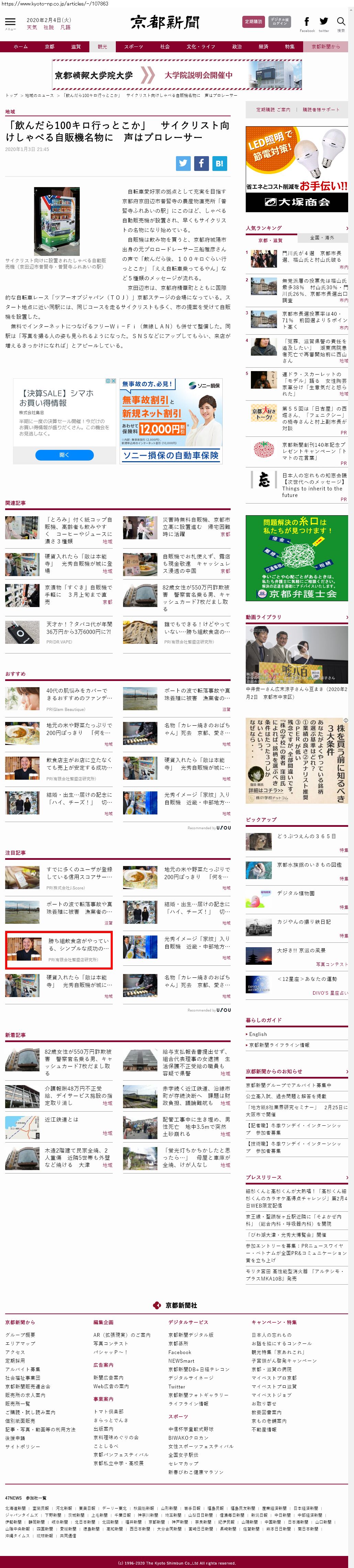Open 近江鉄道とは article
This screenshot has height=1568, width=354.
coord(61,1120)
